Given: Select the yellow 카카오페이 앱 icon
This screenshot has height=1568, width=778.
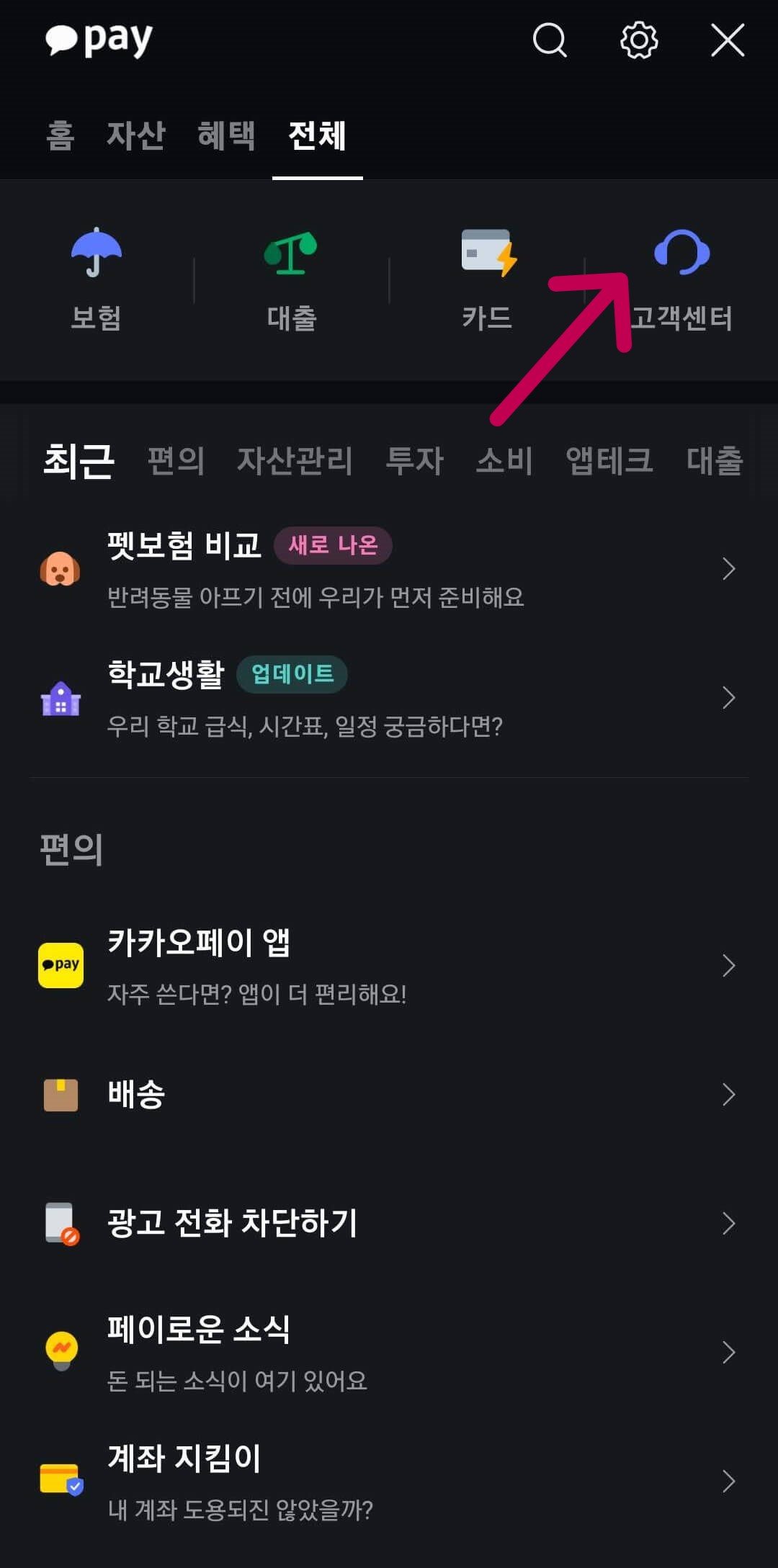Looking at the screenshot, I should coord(61,965).
